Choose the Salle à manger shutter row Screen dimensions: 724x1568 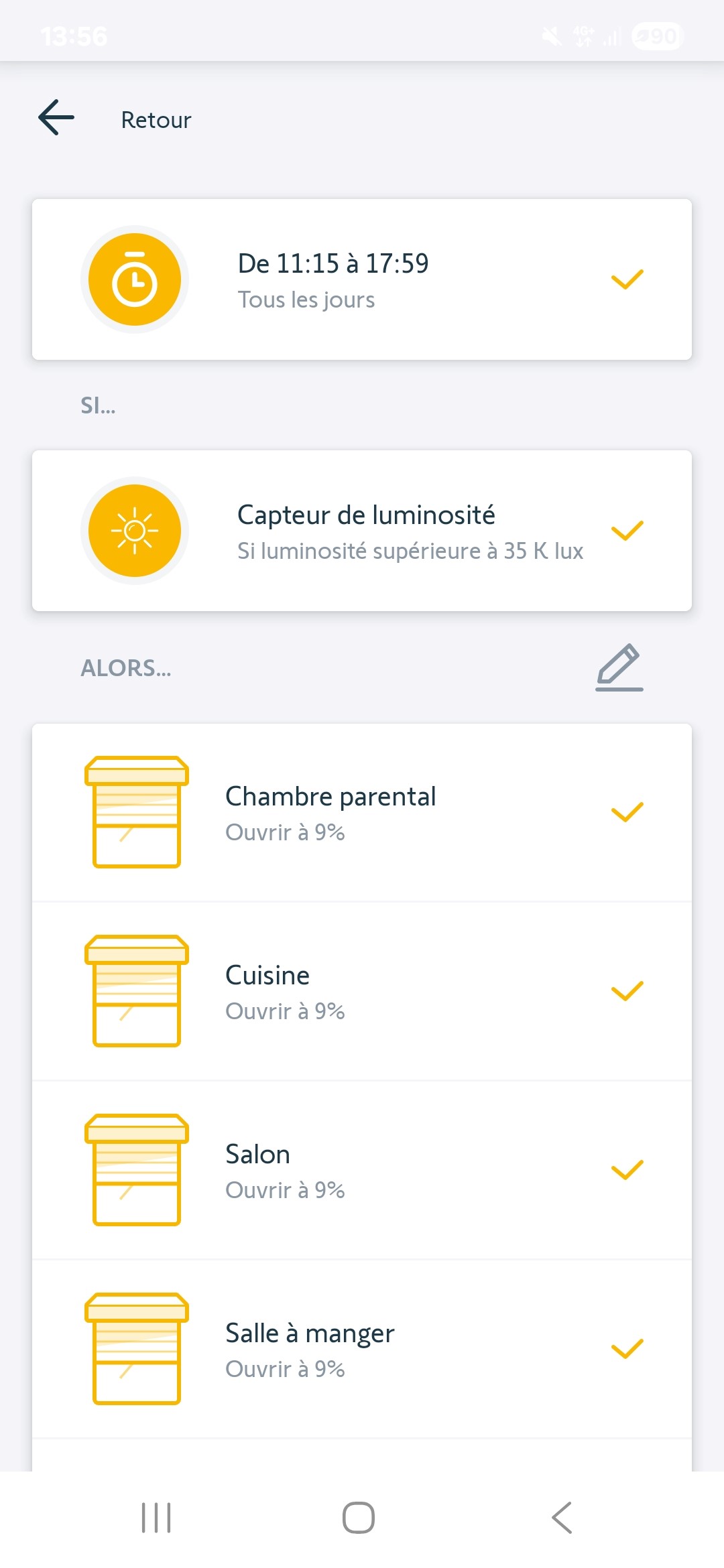pos(362,1350)
